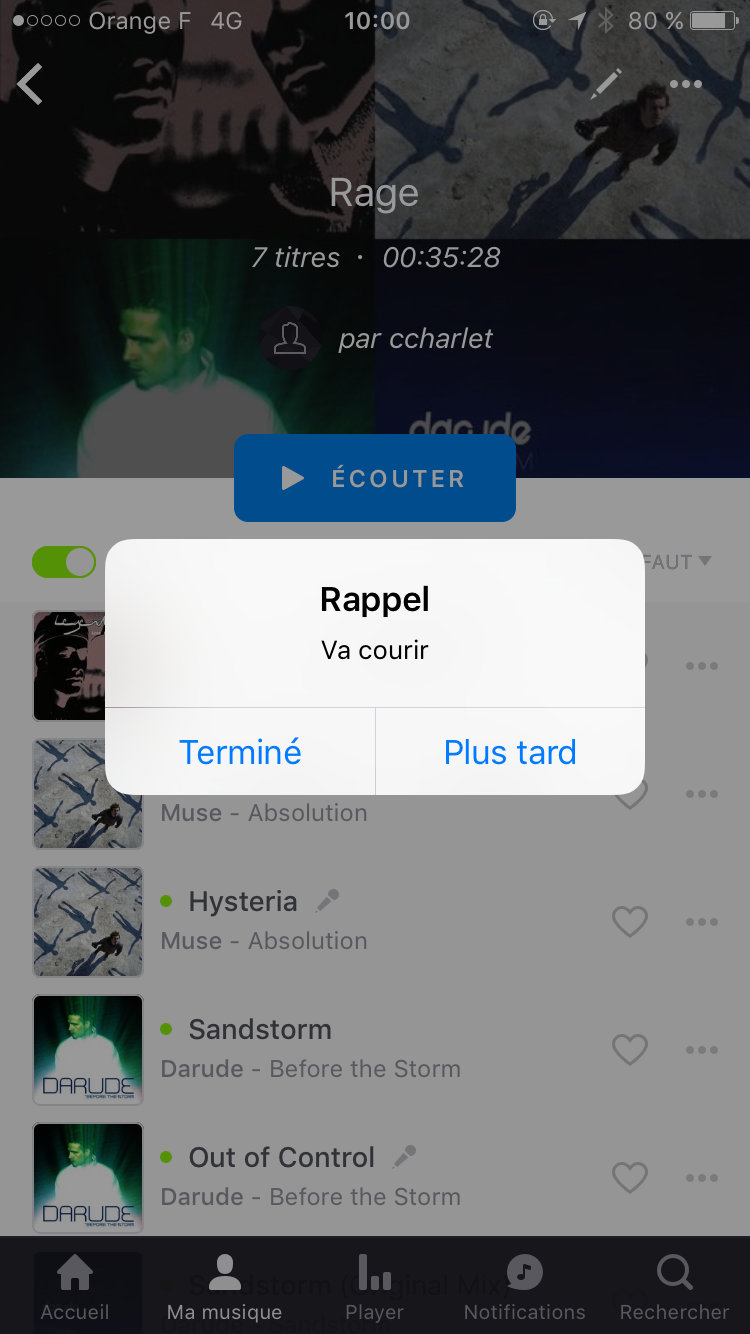Image resolution: width=750 pixels, height=1334 pixels.
Task: Open the playlist overflow menu at top
Action: tap(686, 84)
